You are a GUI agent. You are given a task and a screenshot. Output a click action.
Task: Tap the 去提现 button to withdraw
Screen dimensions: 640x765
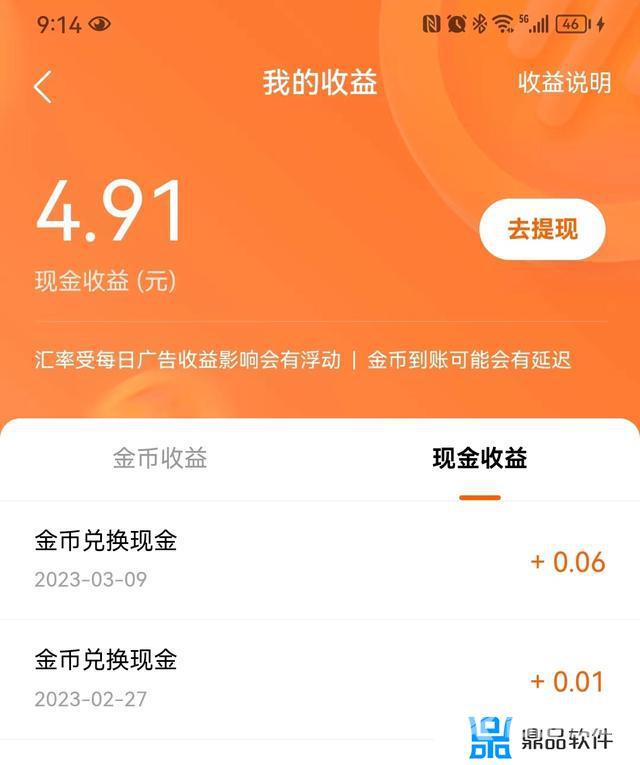coord(542,229)
